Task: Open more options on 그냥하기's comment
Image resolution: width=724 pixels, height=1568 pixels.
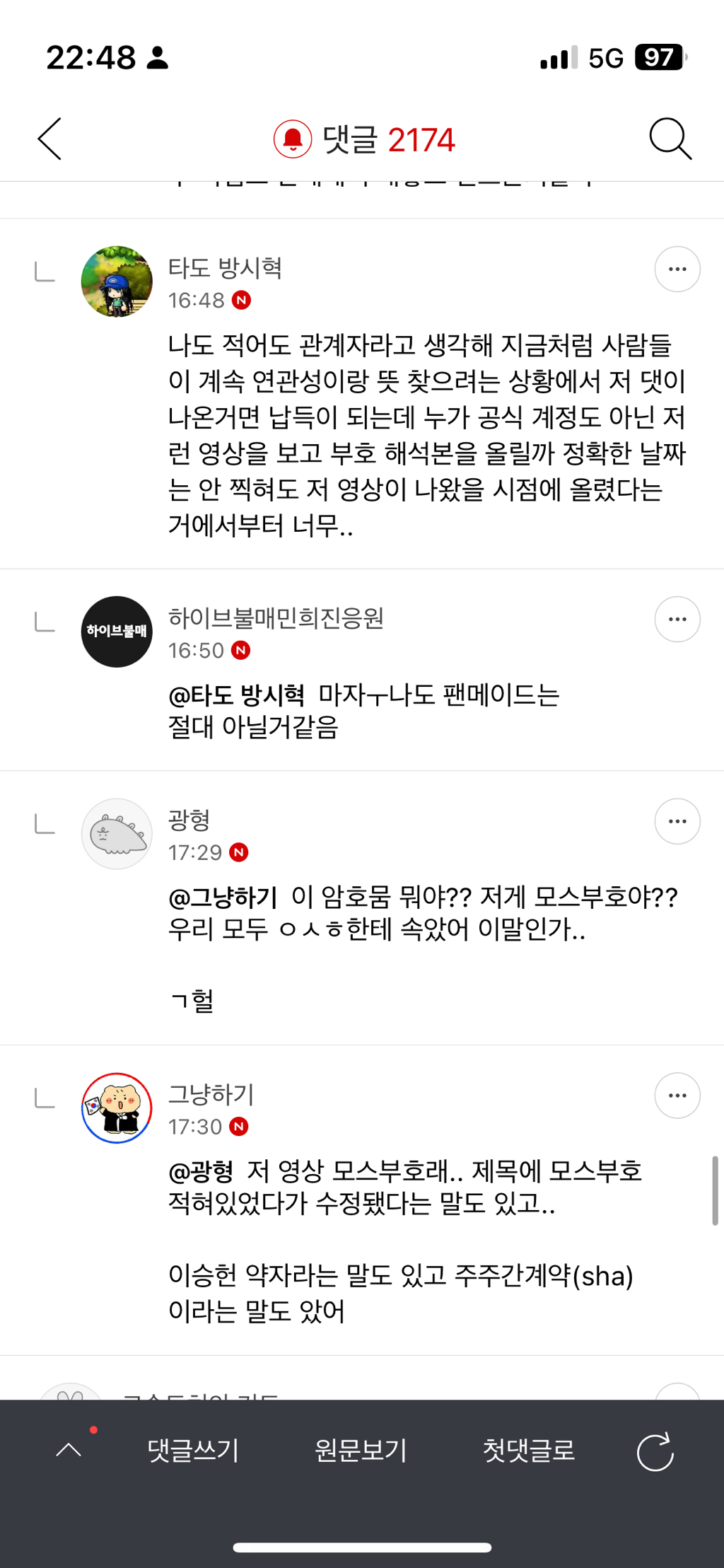Action: pyautogui.click(x=677, y=1096)
